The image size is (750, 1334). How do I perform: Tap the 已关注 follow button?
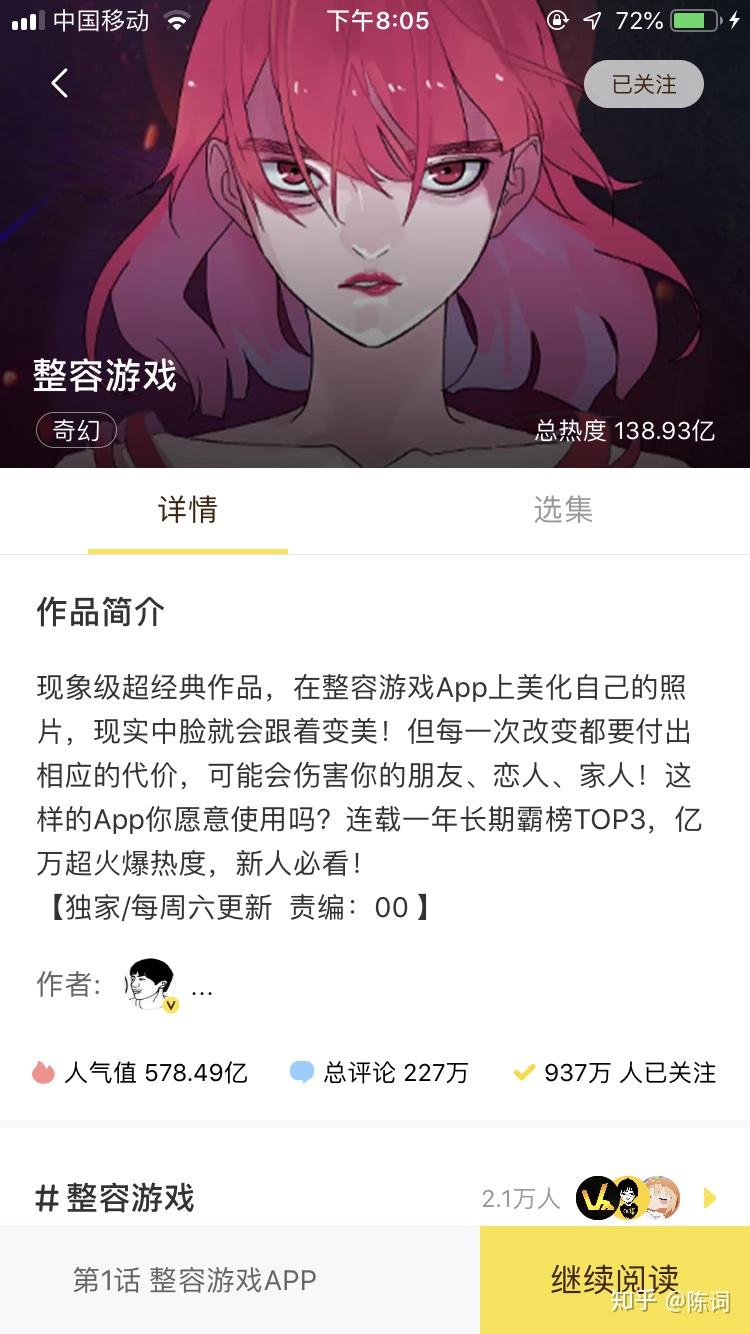pyautogui.click(x=643, y=85)
